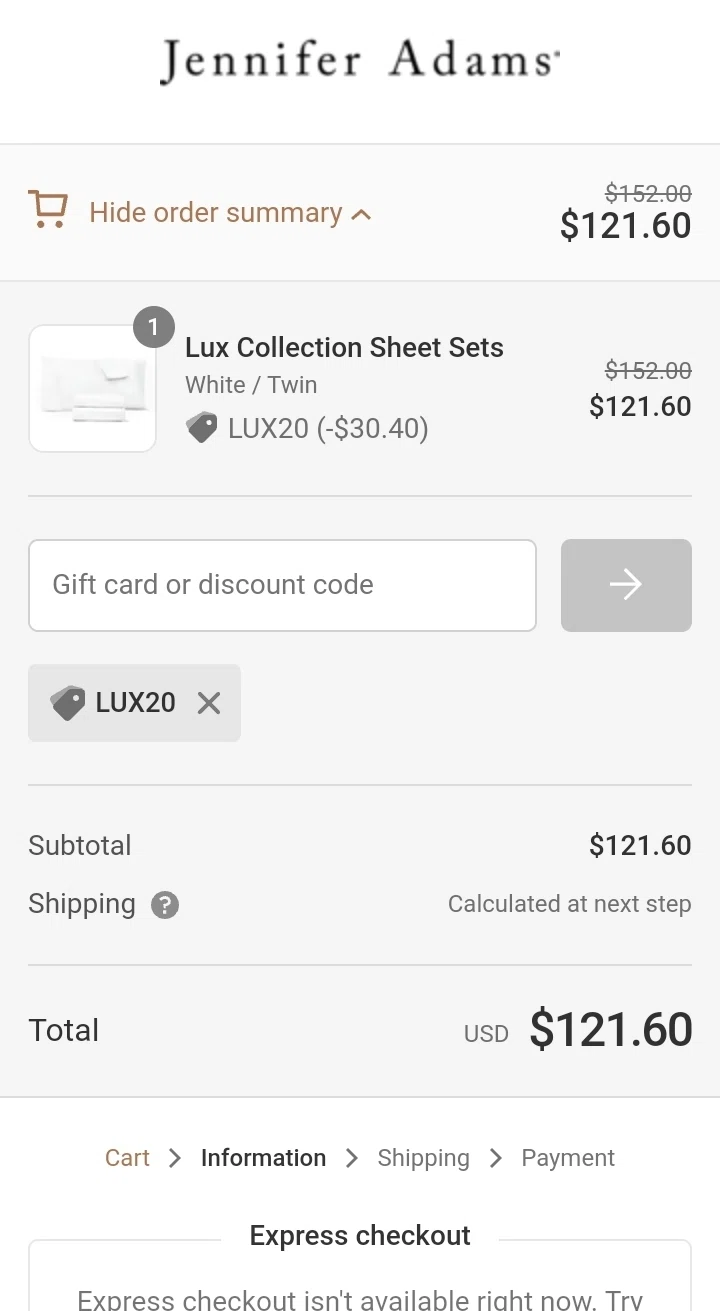Focus the gift card or discount code field
Viewport: 720px width, 1311px height.
point(282,585)
